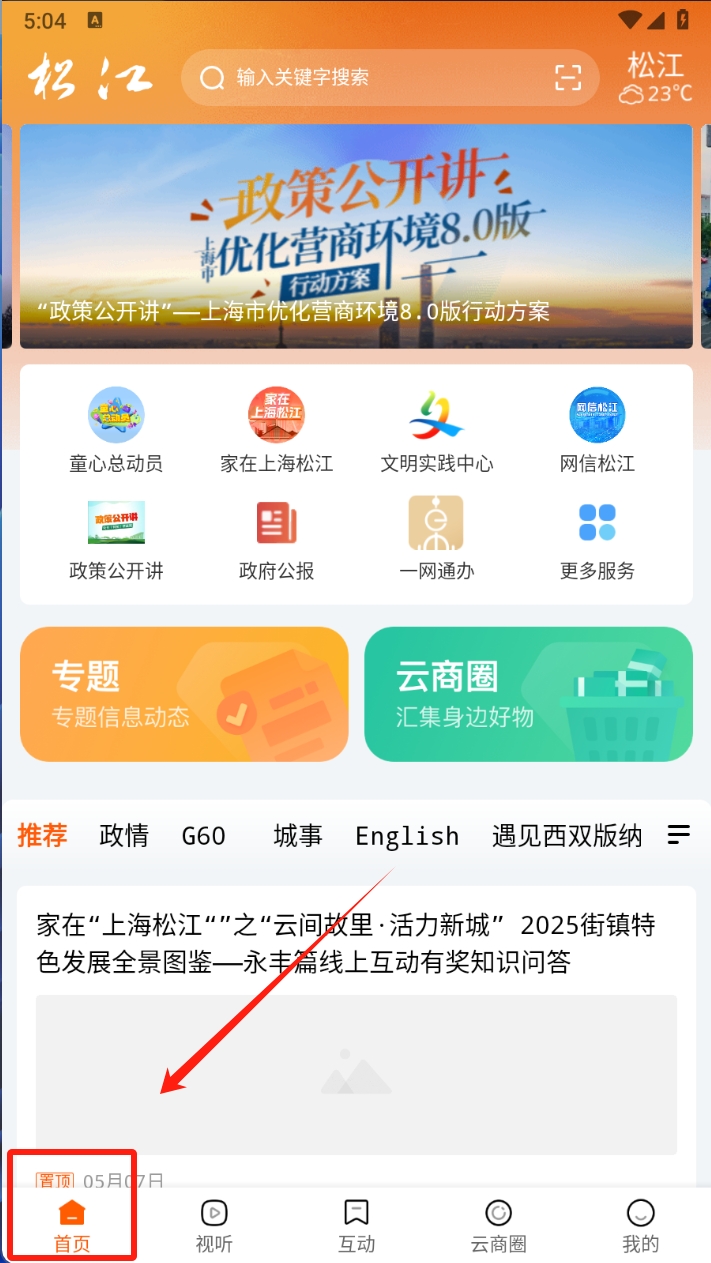The height and width of the screenshot is (1263, 711).
Task: Switch to the English tab
Action: click(407, 836)
